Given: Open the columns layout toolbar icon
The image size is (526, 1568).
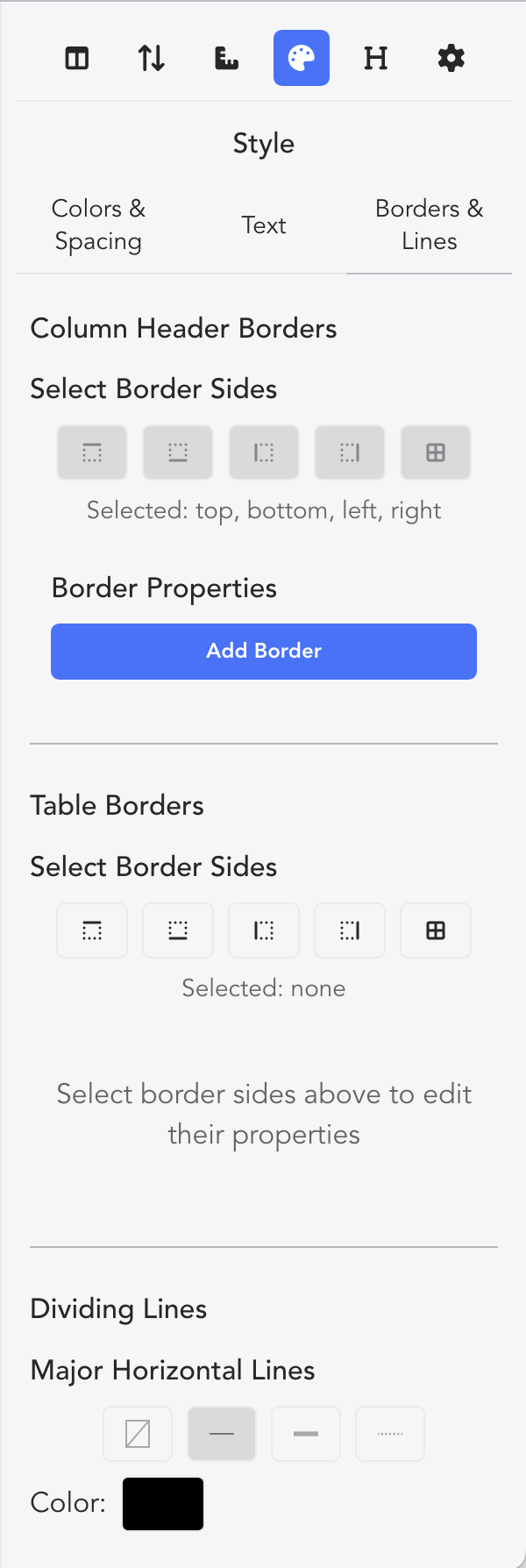Looking at the screenshot, I should (77, 59).
